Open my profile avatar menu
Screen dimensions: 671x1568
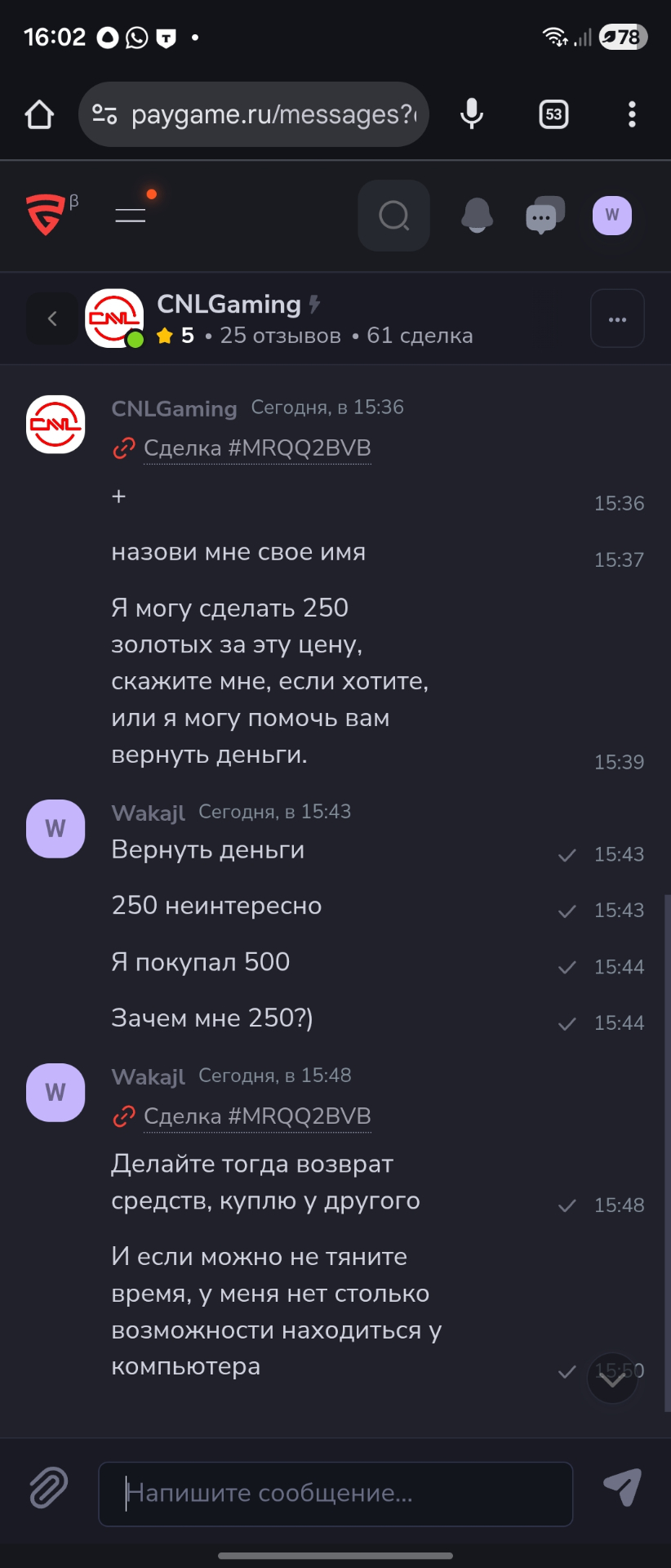point(611,216)
